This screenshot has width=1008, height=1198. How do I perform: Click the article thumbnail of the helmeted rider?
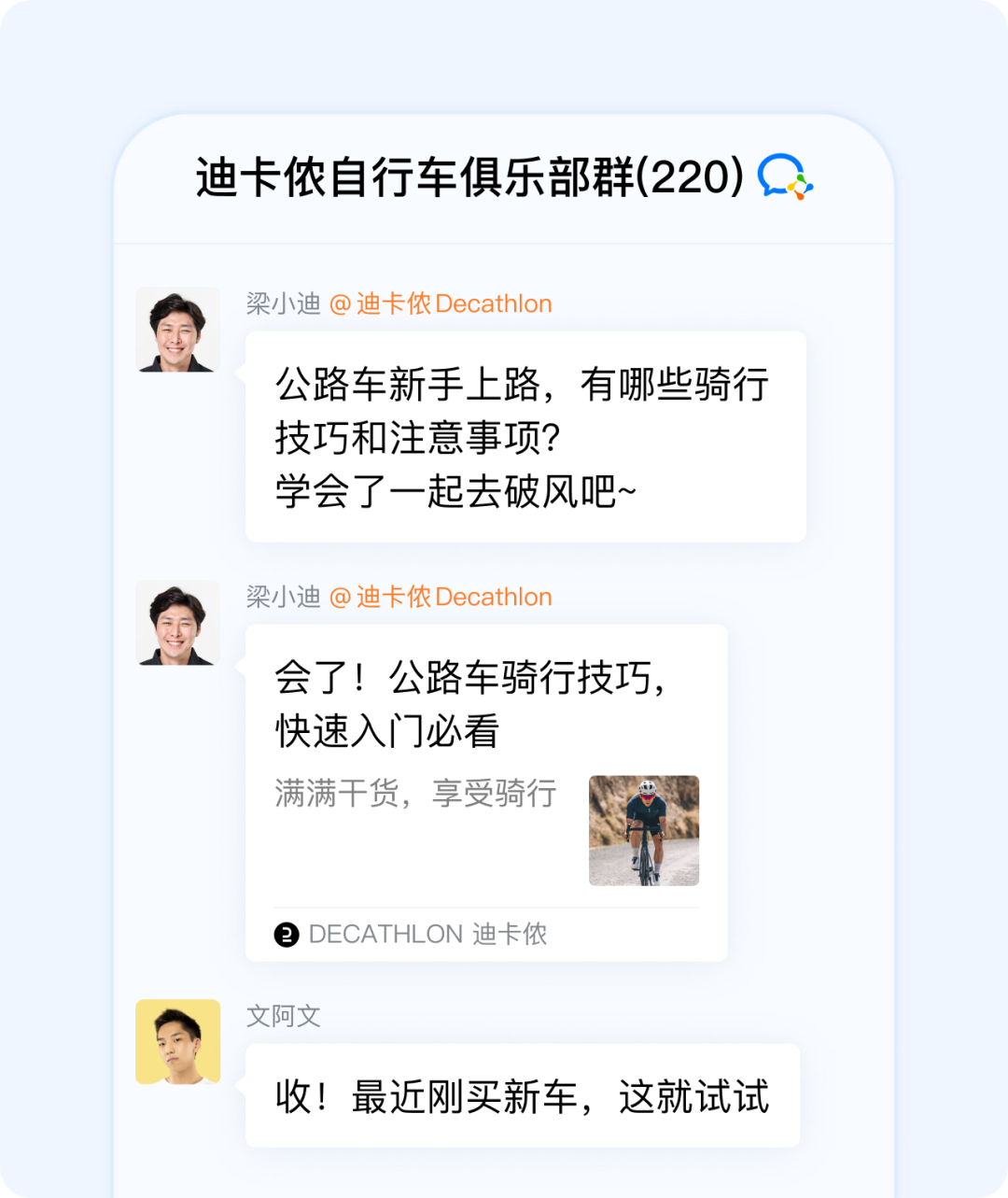pos(642,830)
